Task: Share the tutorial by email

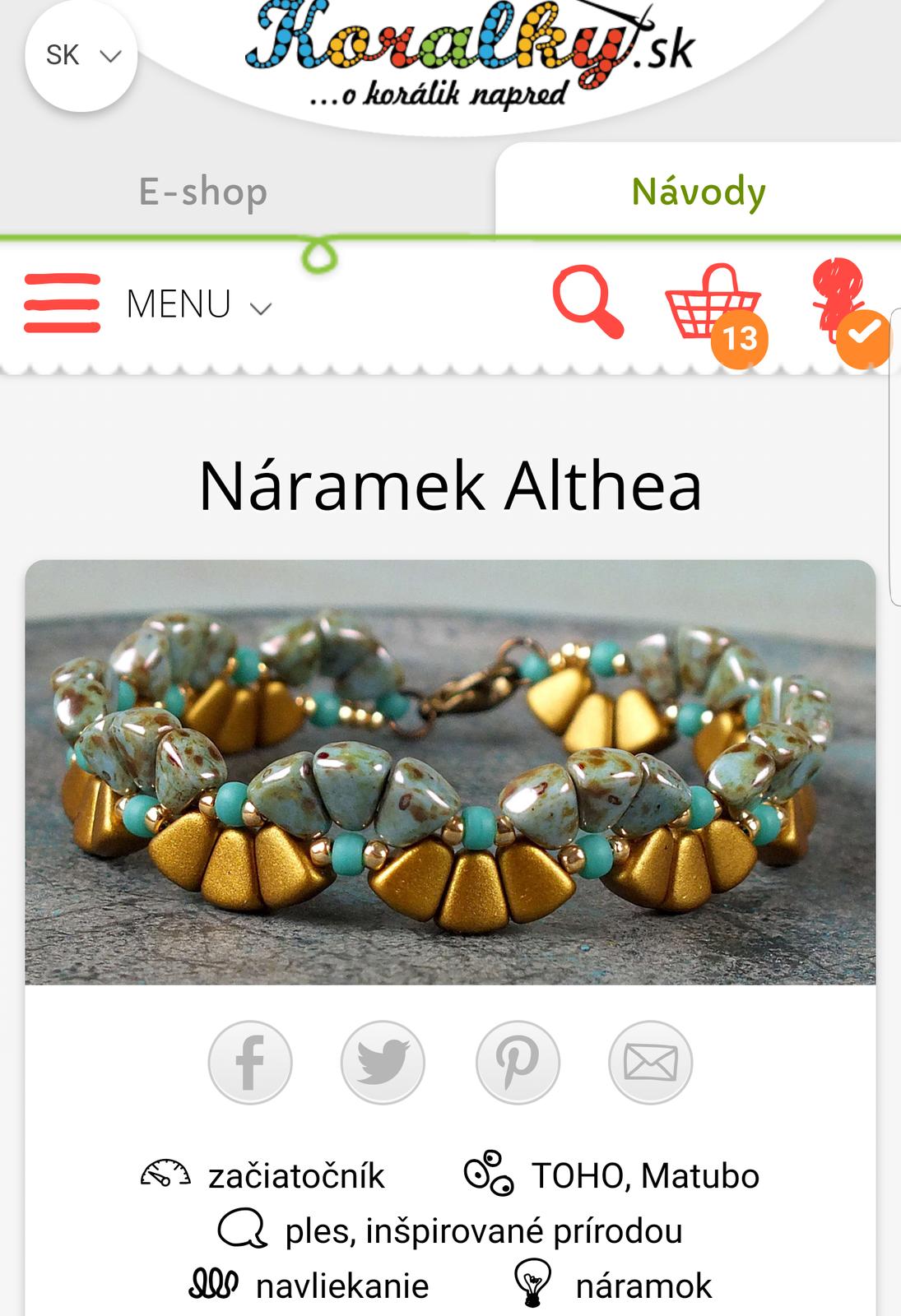Action: [650, 1062]
